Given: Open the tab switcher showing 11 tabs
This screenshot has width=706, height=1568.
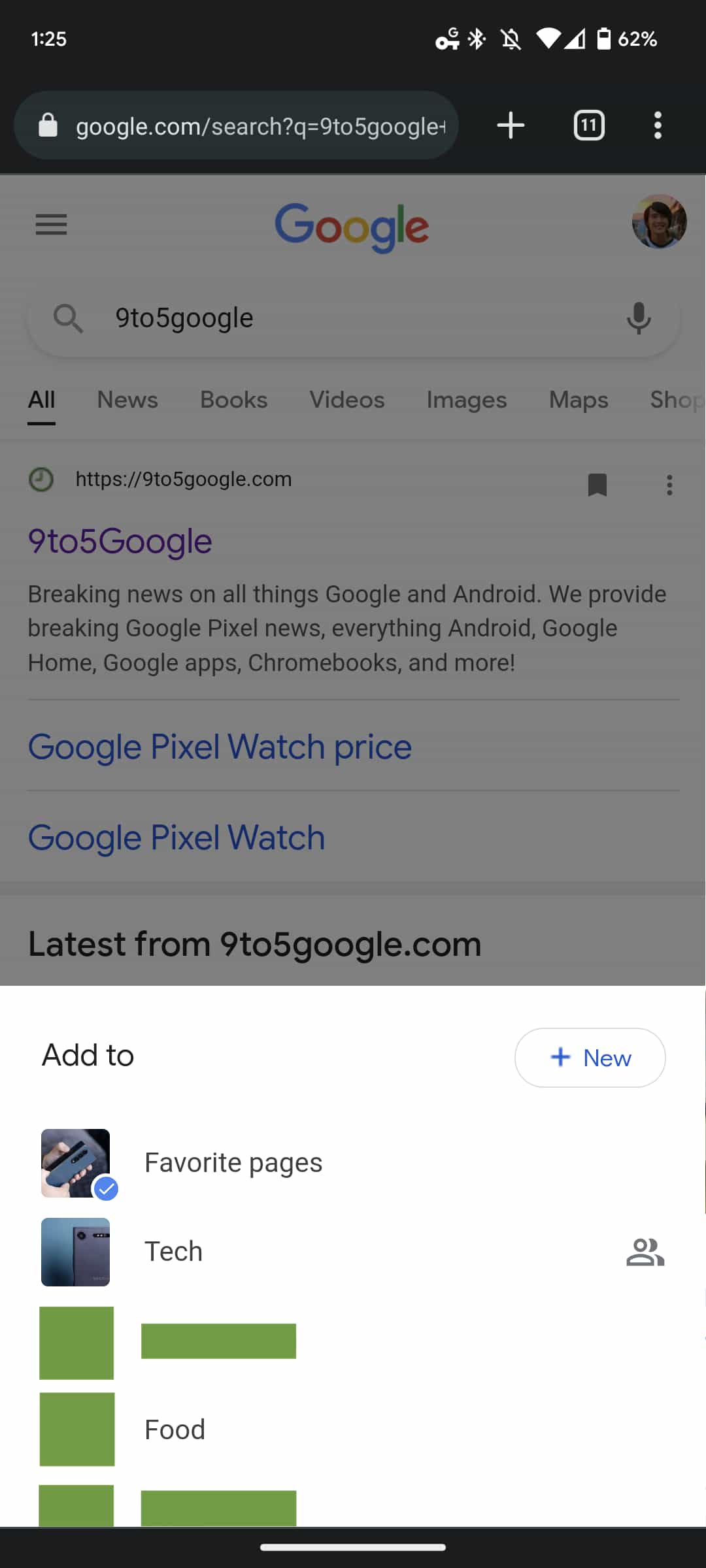Looking at the screenshot, I should [589, 125].
